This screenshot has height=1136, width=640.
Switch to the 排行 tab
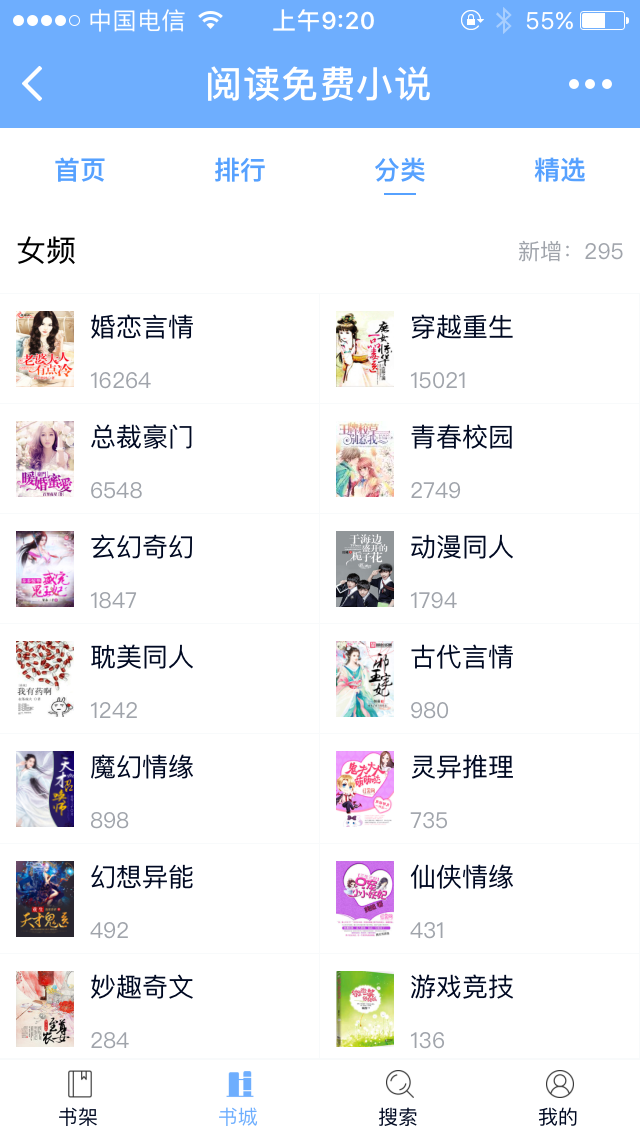(x=240, y=170)
